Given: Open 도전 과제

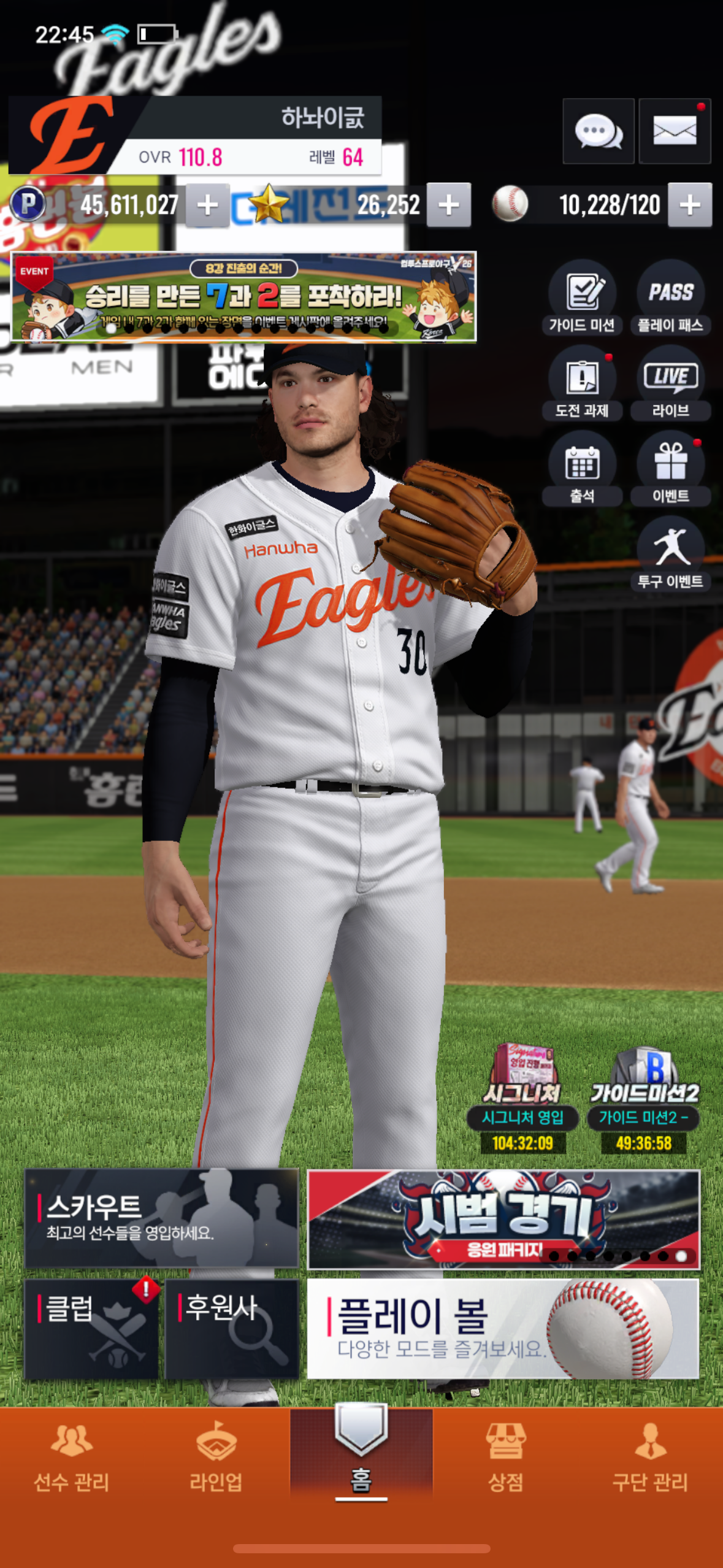Looking at the screenshot, I should tap(581, 383).
